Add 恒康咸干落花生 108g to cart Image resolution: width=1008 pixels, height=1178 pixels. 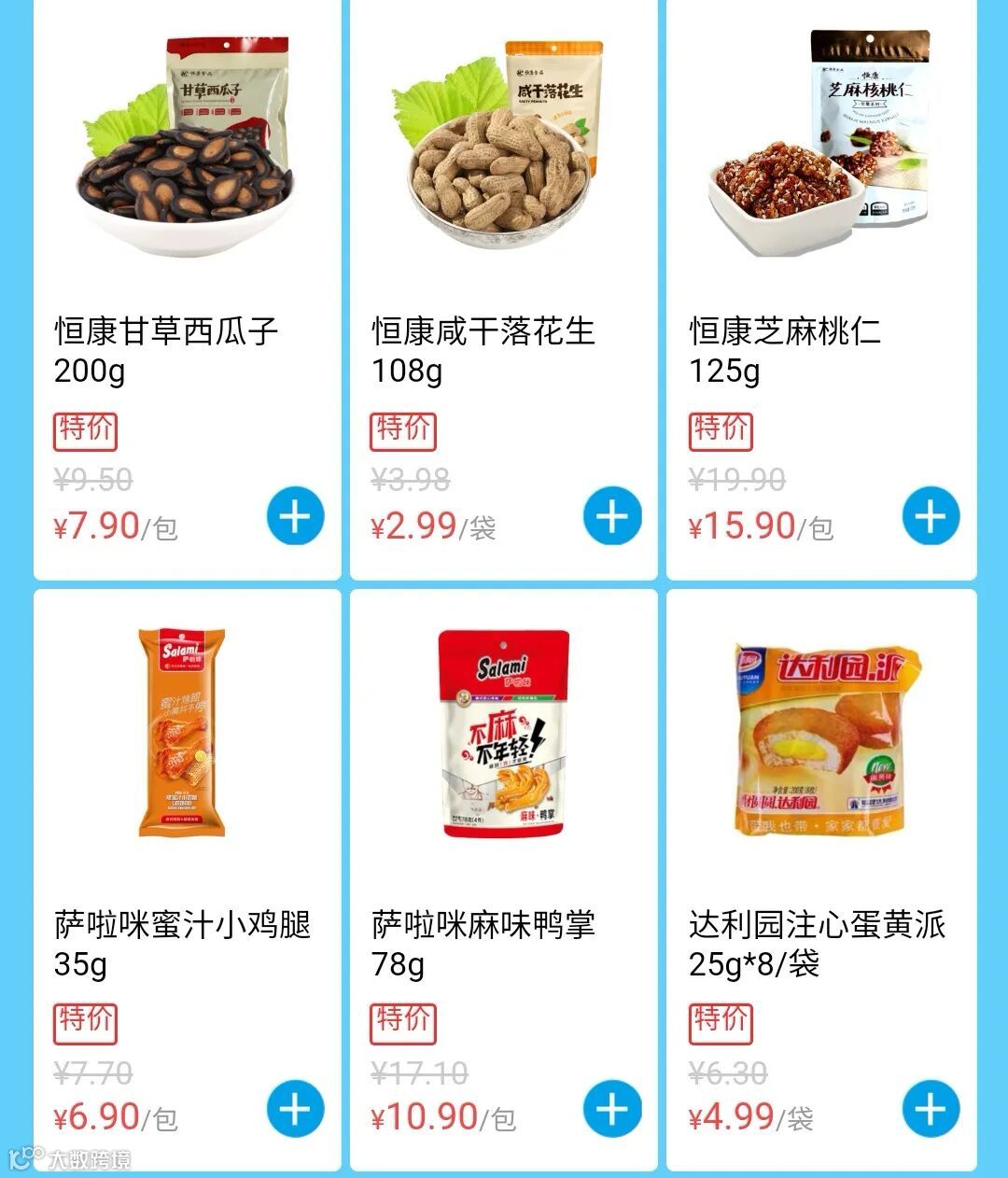pyautogui.click(x=612, y=516)
